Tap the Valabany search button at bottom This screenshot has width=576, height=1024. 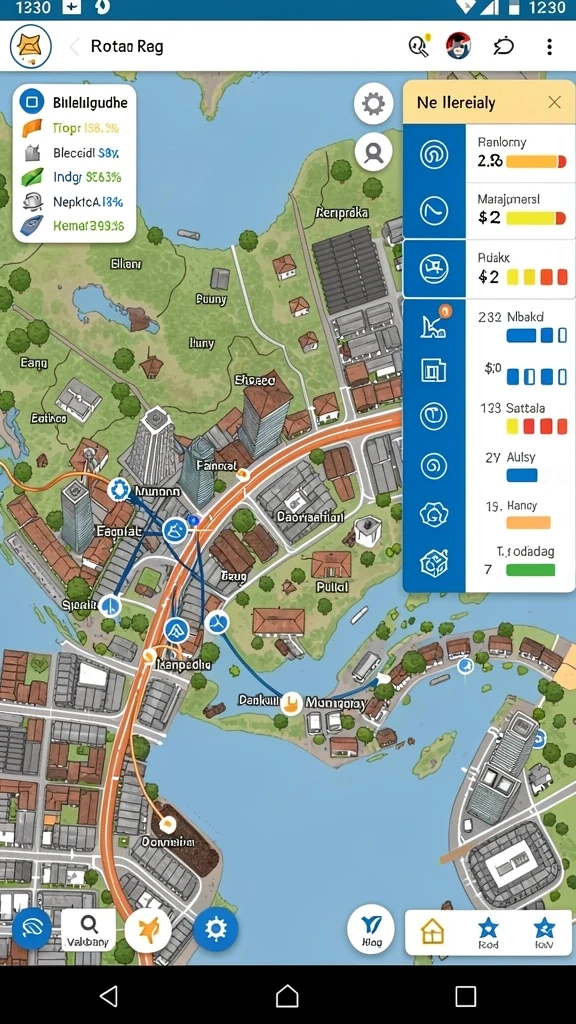88,929
